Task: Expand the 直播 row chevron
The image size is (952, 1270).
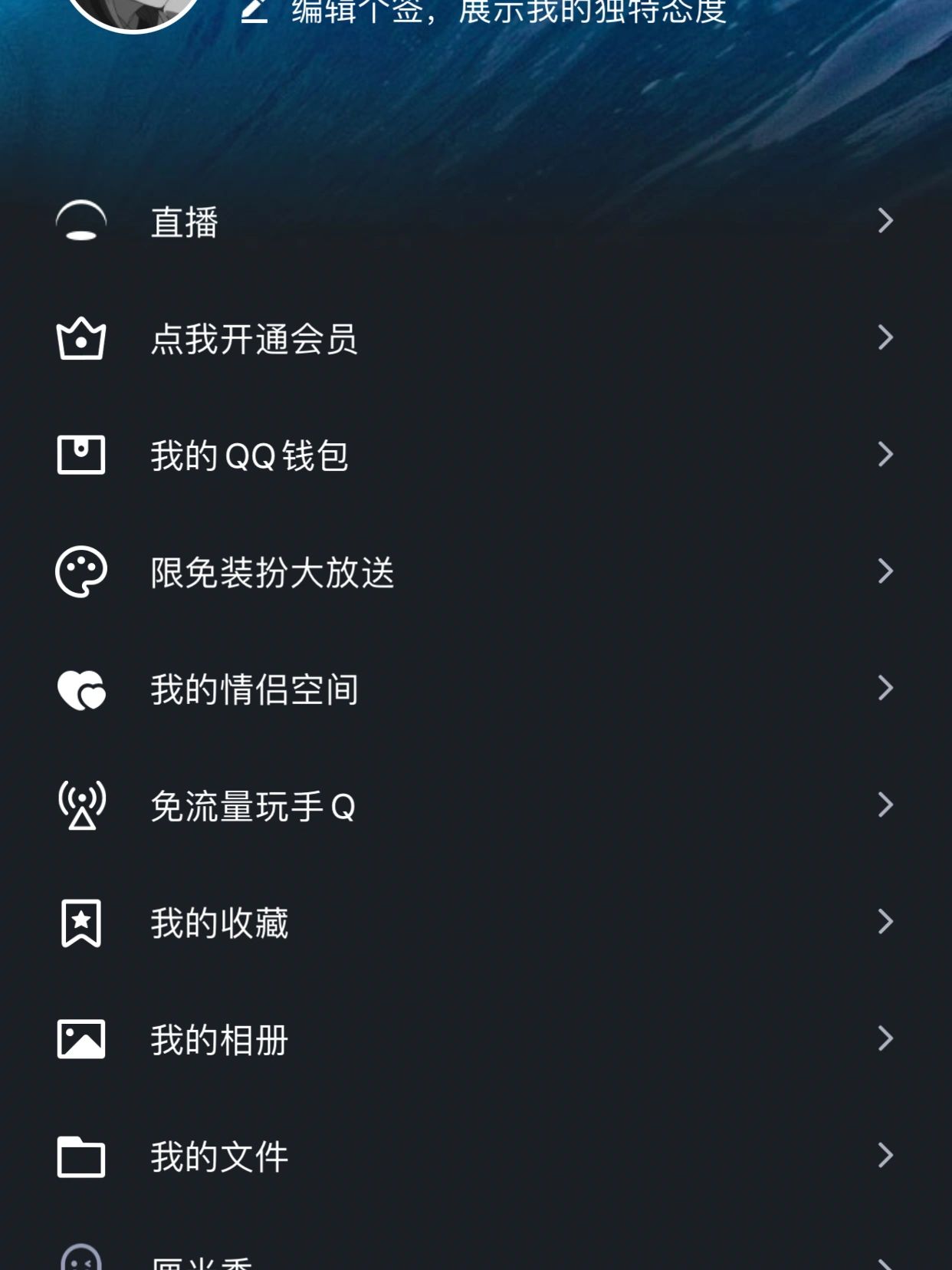Action: (885, 222)
